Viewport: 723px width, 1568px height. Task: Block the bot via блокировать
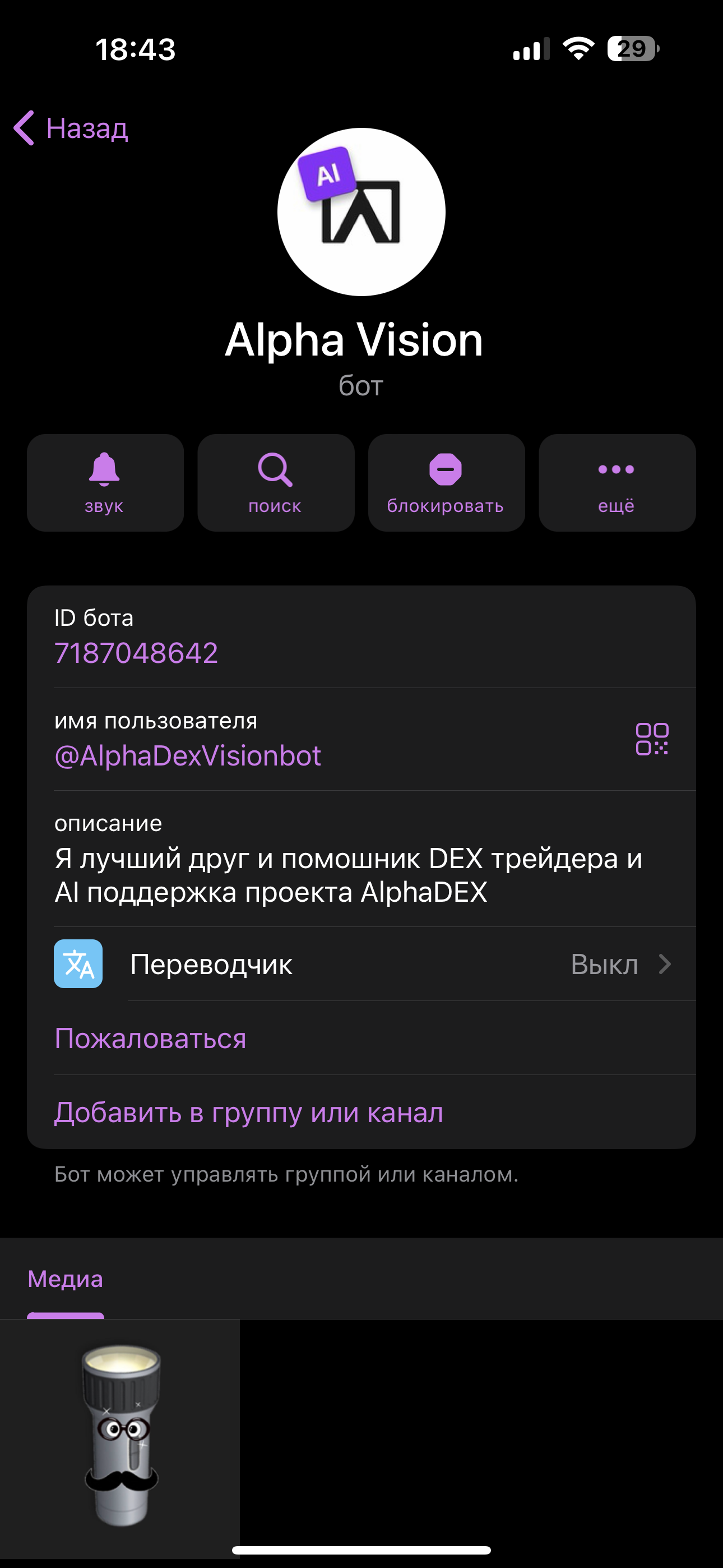tap(446, 483)
